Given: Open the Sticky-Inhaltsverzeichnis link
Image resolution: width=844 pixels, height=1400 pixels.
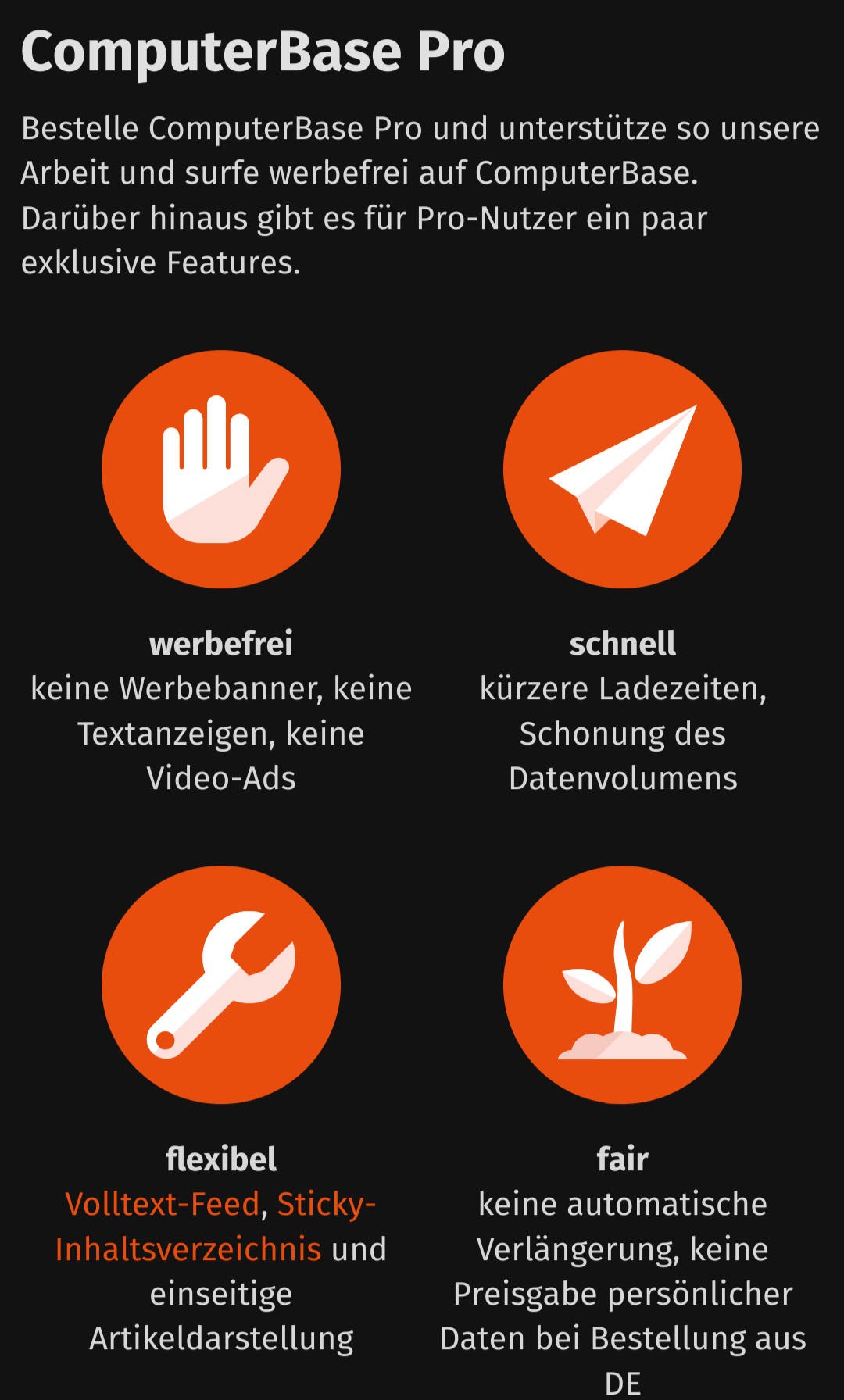Looking at the screenshot, I should [x=188, y=1249].
